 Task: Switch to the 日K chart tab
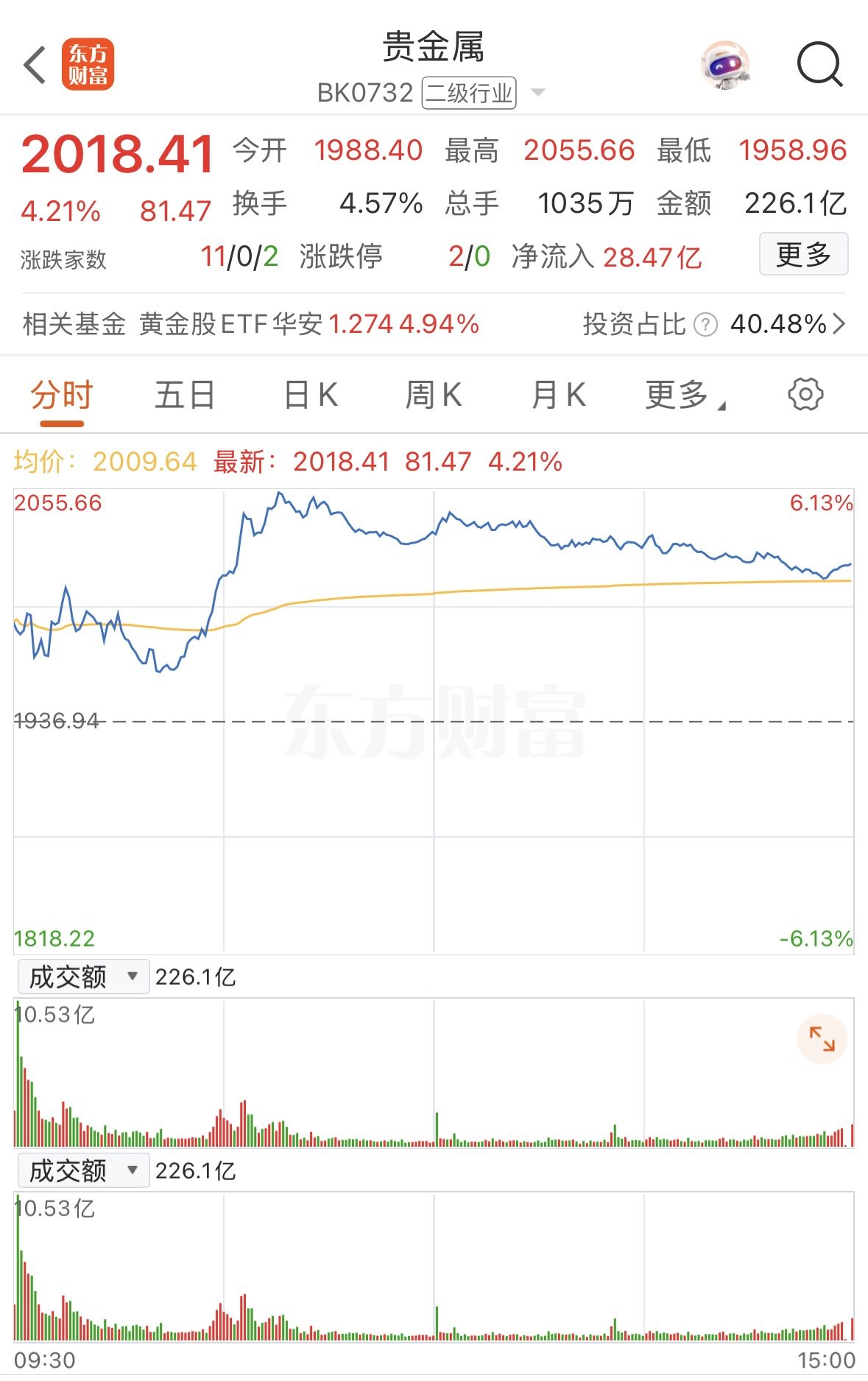point(311,396)
